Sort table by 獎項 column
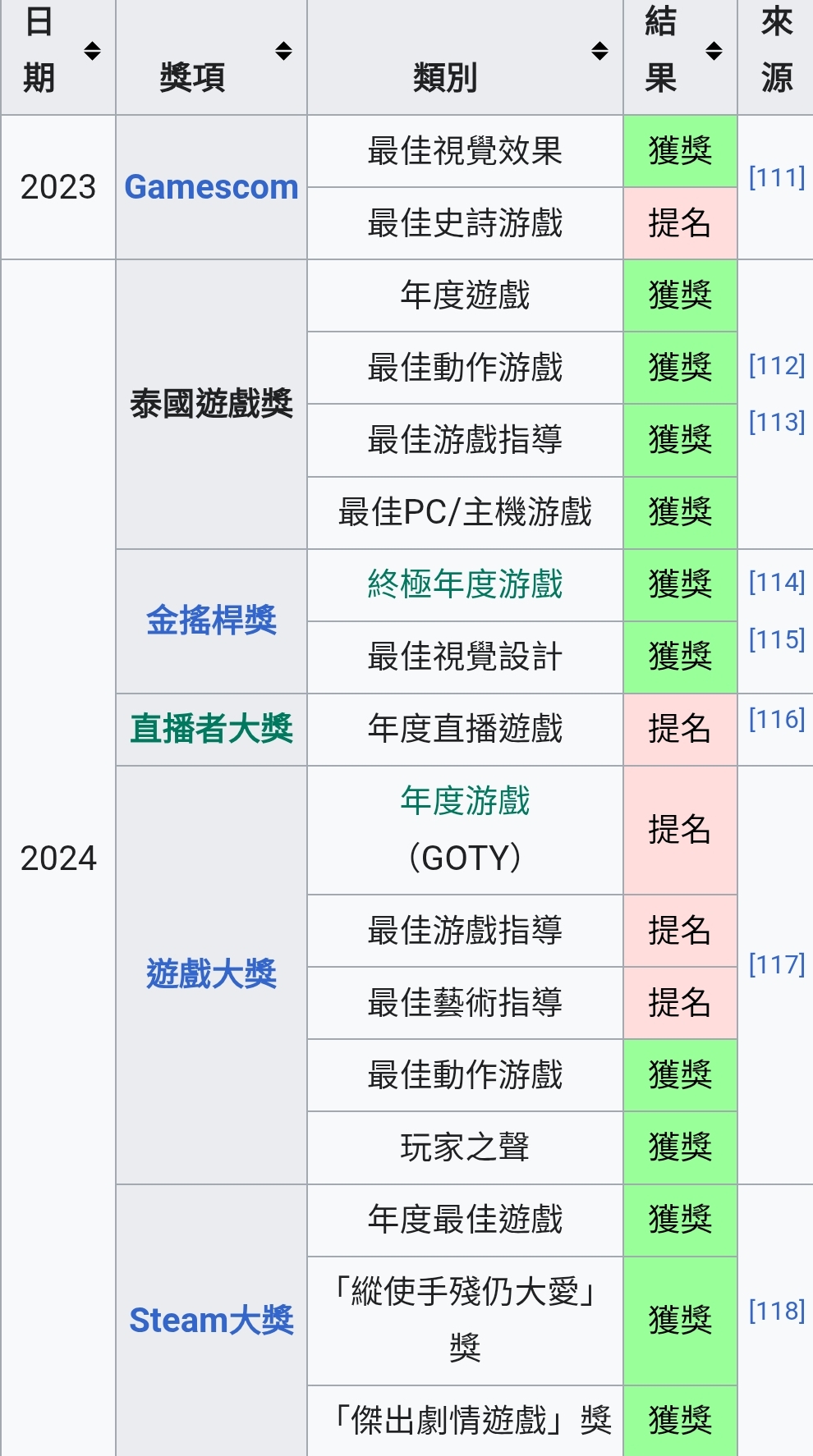This screenshot has height=1456, width=813. (283, 52)
